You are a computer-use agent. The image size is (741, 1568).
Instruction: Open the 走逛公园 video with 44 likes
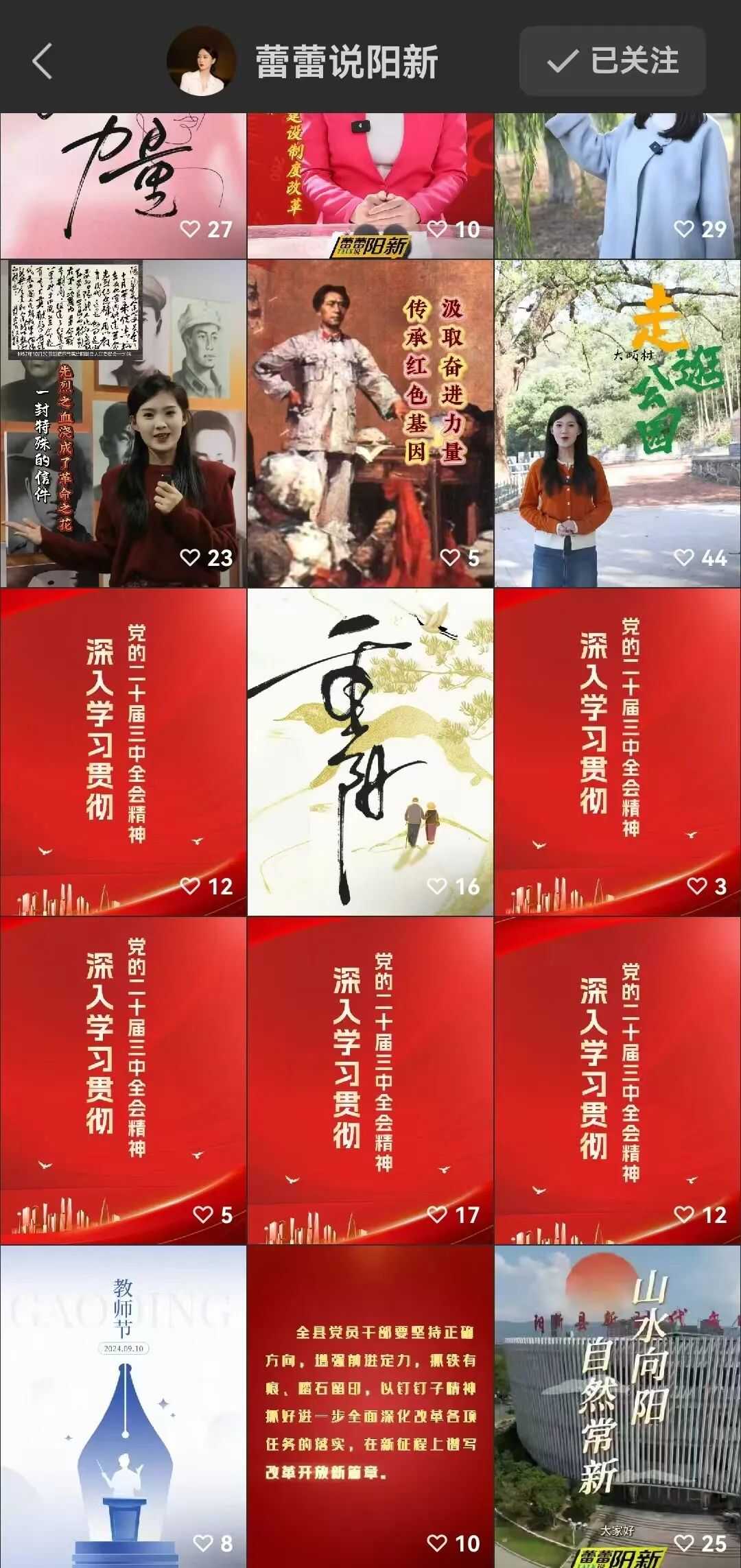(x=617, y=423)
